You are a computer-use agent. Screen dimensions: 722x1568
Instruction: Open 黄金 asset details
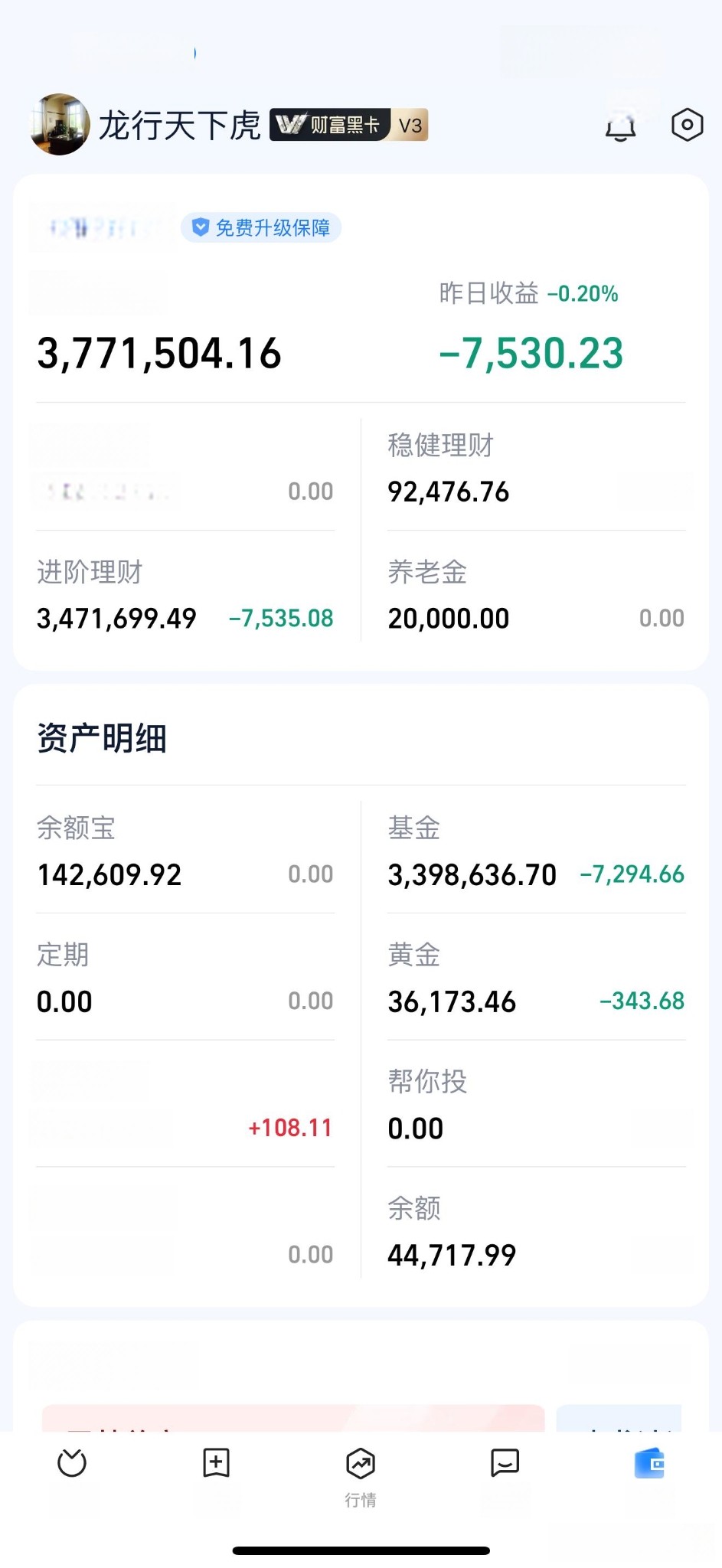[x=535, y=978]
